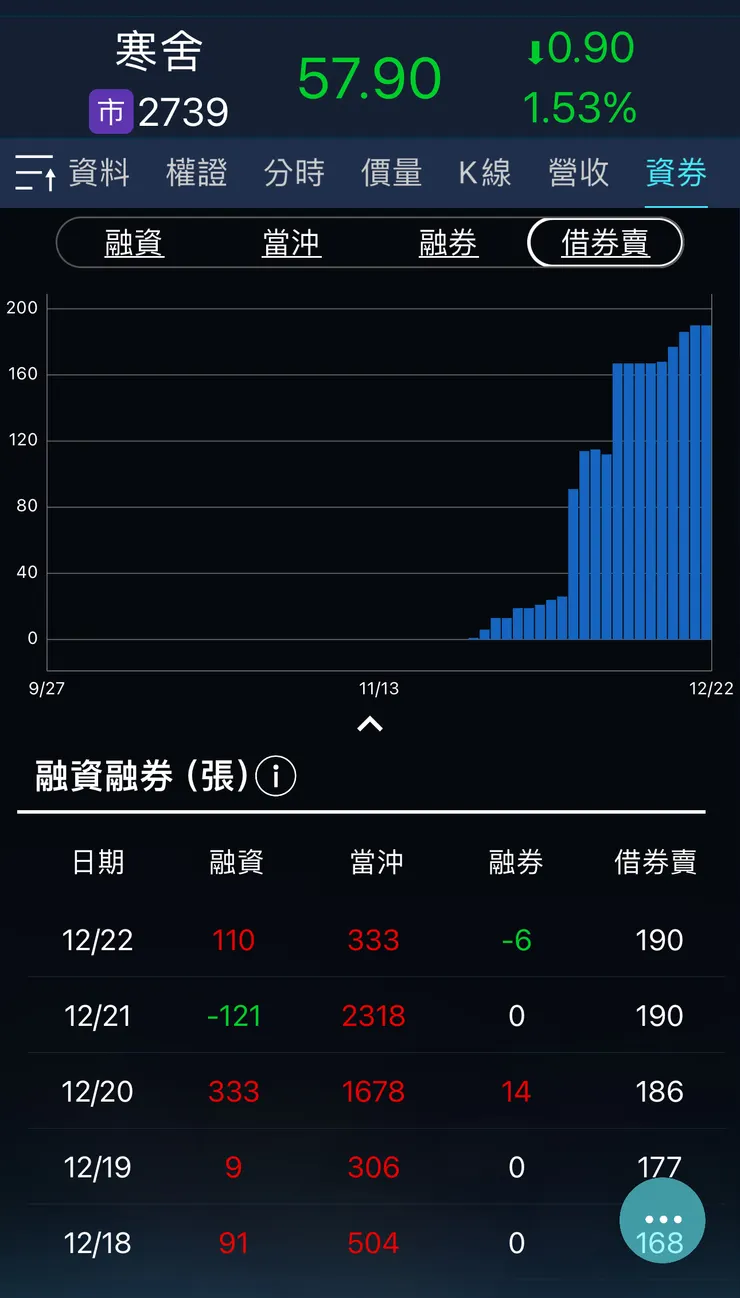Viewport: 740px width, 1298px height.
Task: Open the 權證 tab
Action: coord(196,172)
